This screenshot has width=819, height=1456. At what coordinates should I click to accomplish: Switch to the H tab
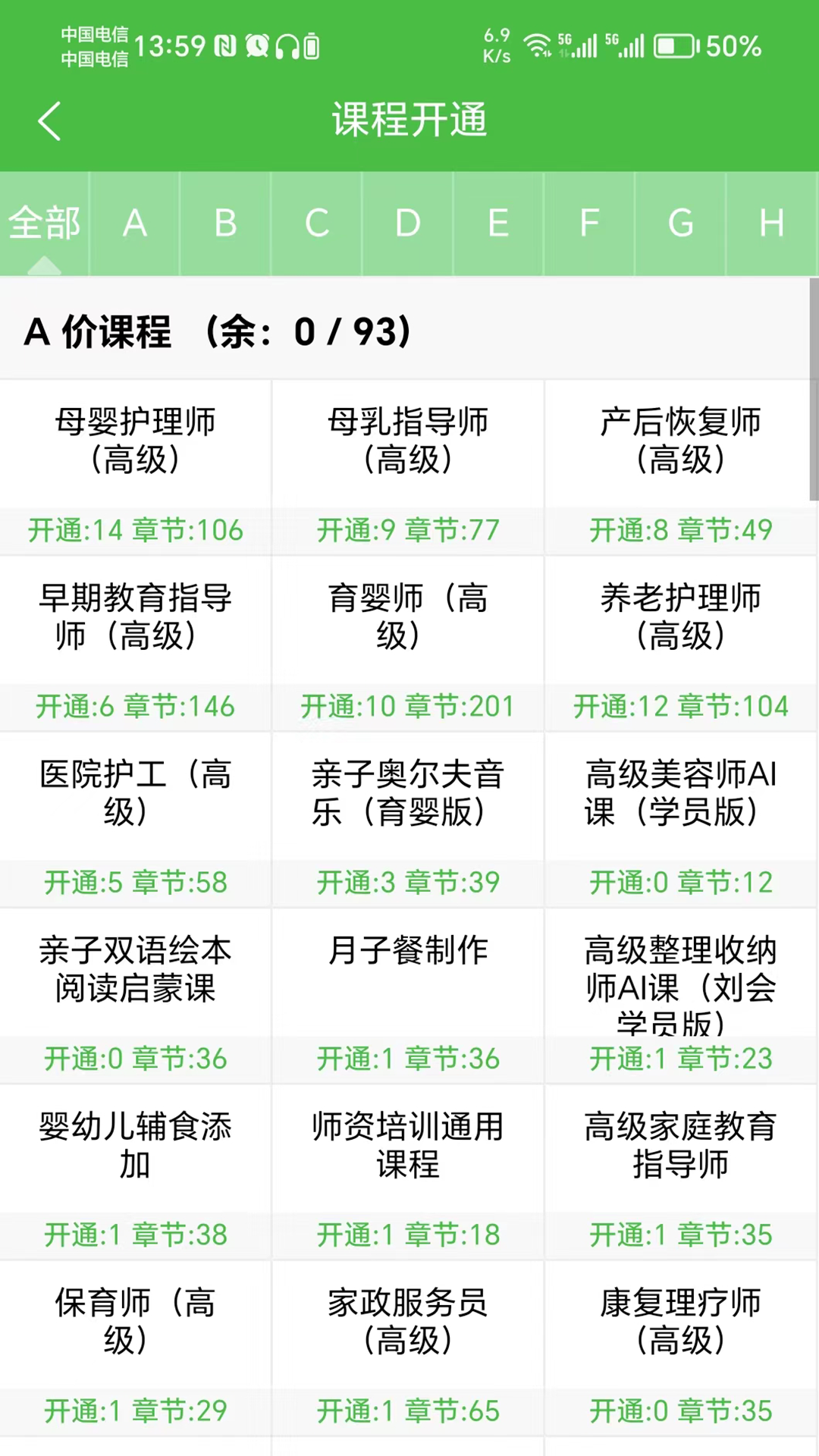coord(771,223)
